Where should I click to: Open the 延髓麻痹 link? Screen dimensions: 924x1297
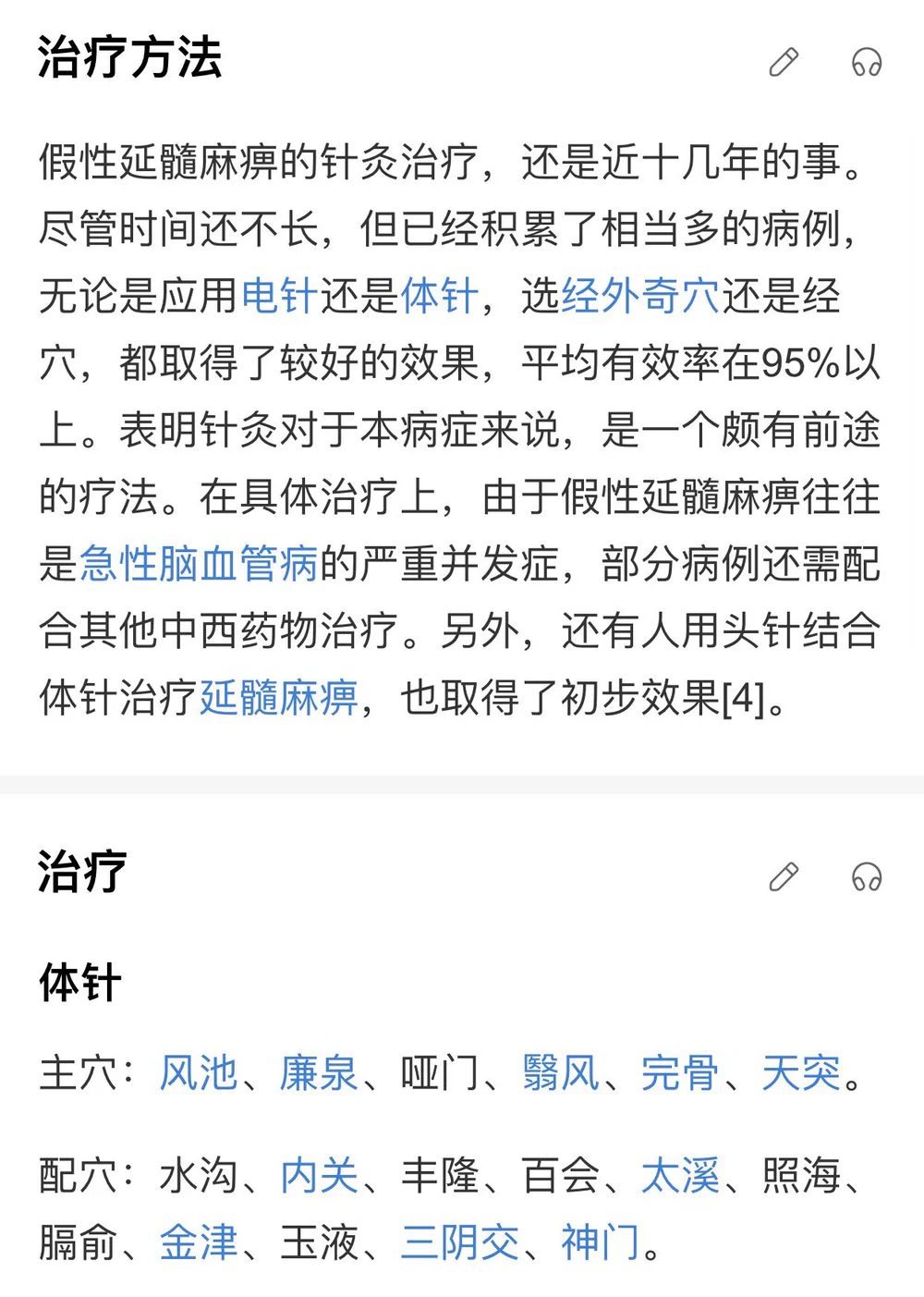coord(279,698)
